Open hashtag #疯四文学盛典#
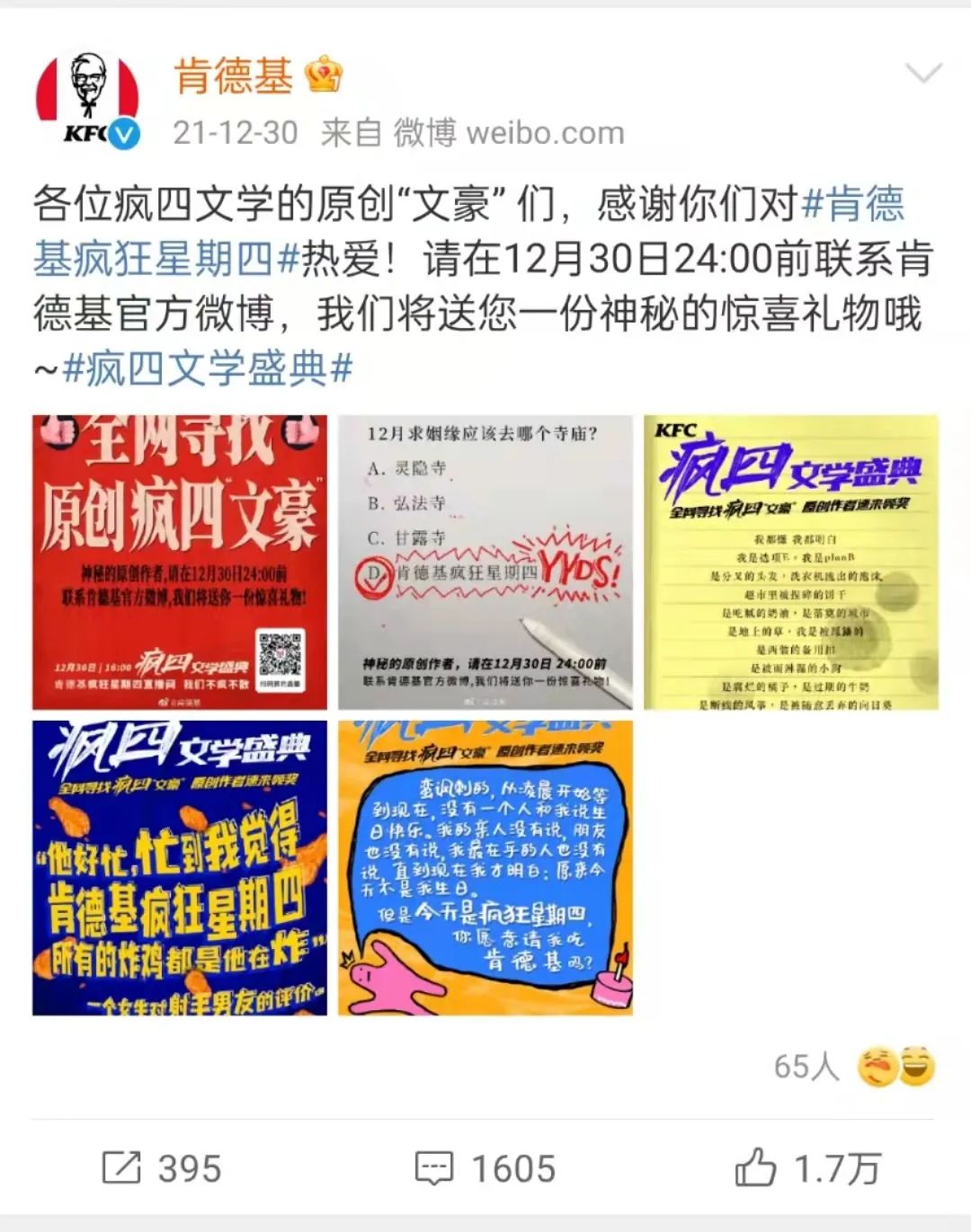Screen dimensions: 971x1232 [207, 368]
